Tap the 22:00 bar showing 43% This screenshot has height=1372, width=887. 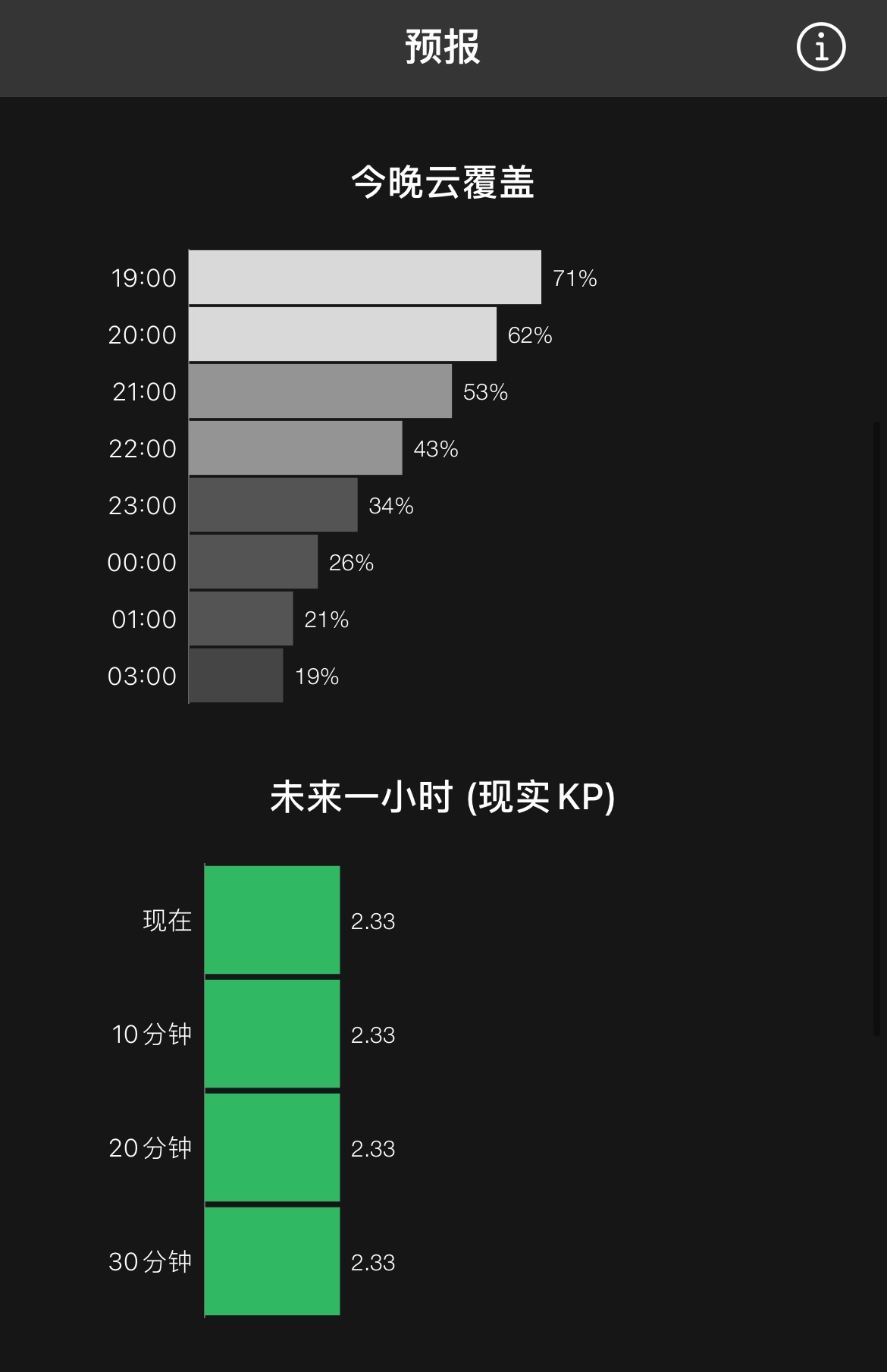coord(296,448)
